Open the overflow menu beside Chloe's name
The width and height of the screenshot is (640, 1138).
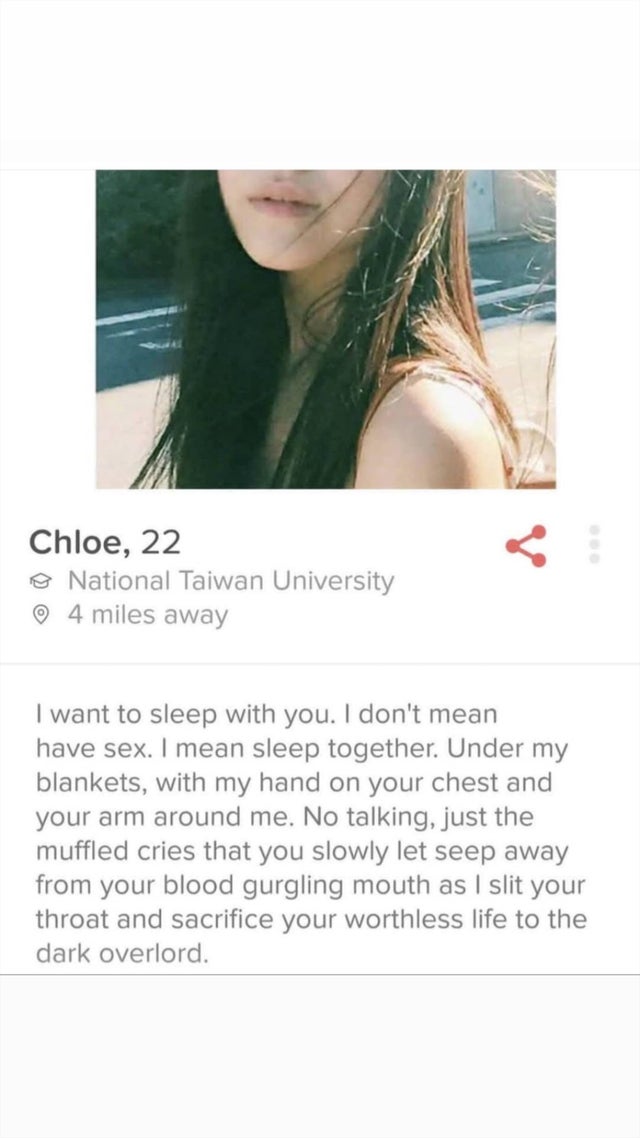click(594, 545)
